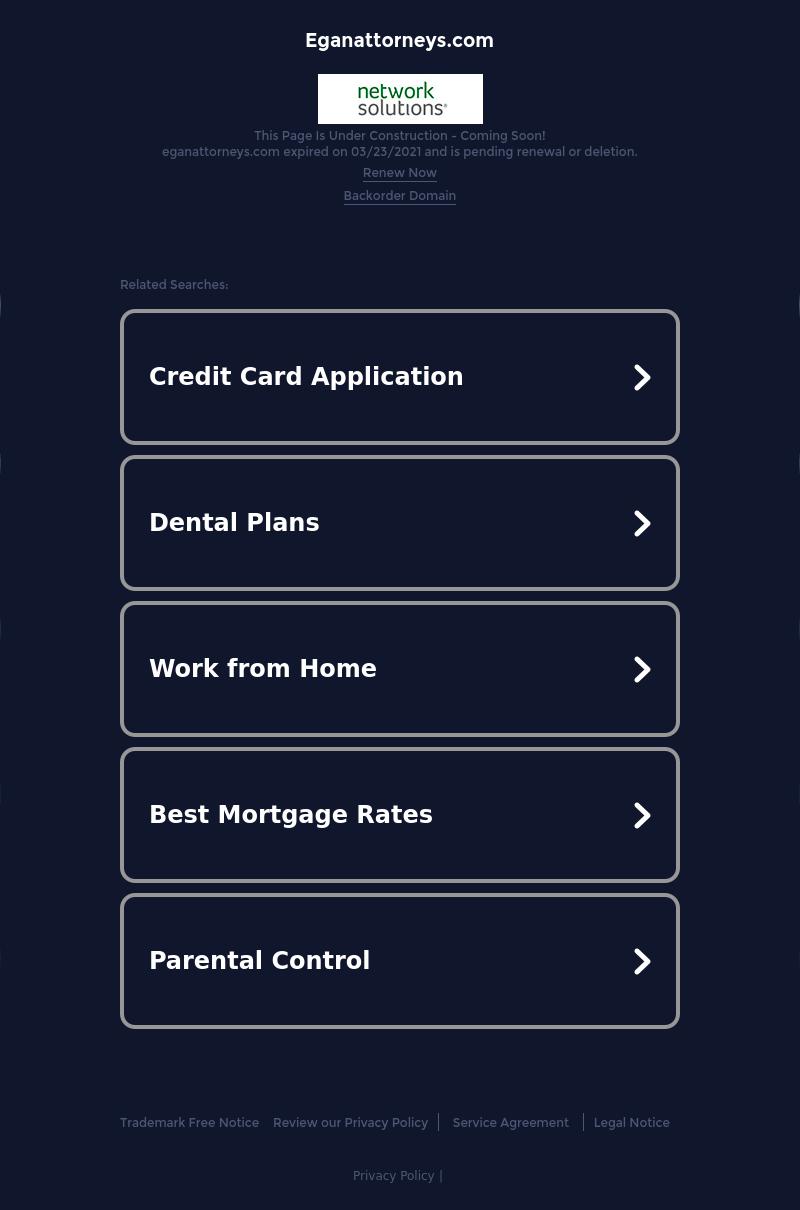Click the arrow icon next to Parental Control text
Screen dimensions: 800x1210
point(642,961)
